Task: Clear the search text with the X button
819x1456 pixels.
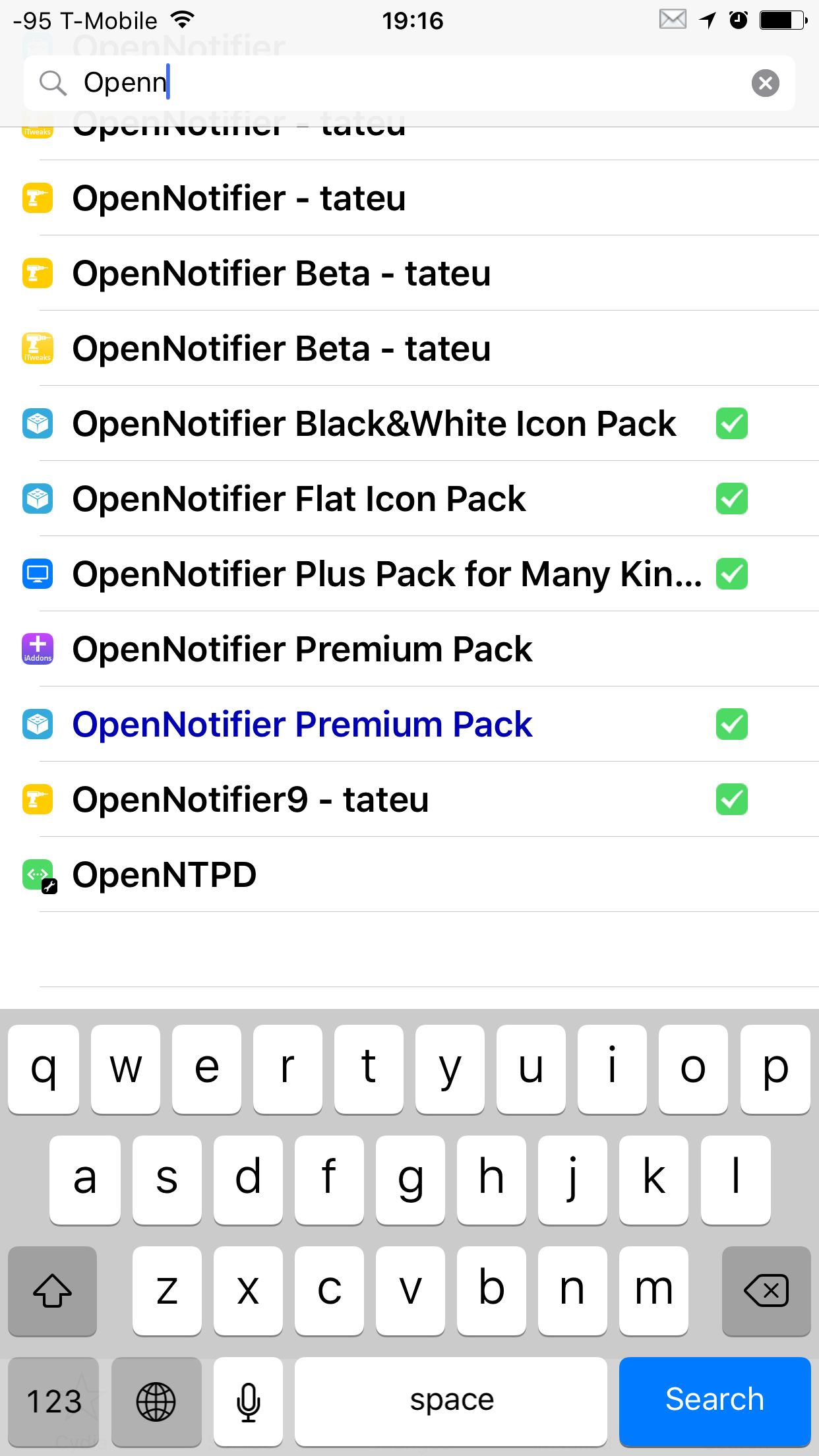Action: (765, 83)
